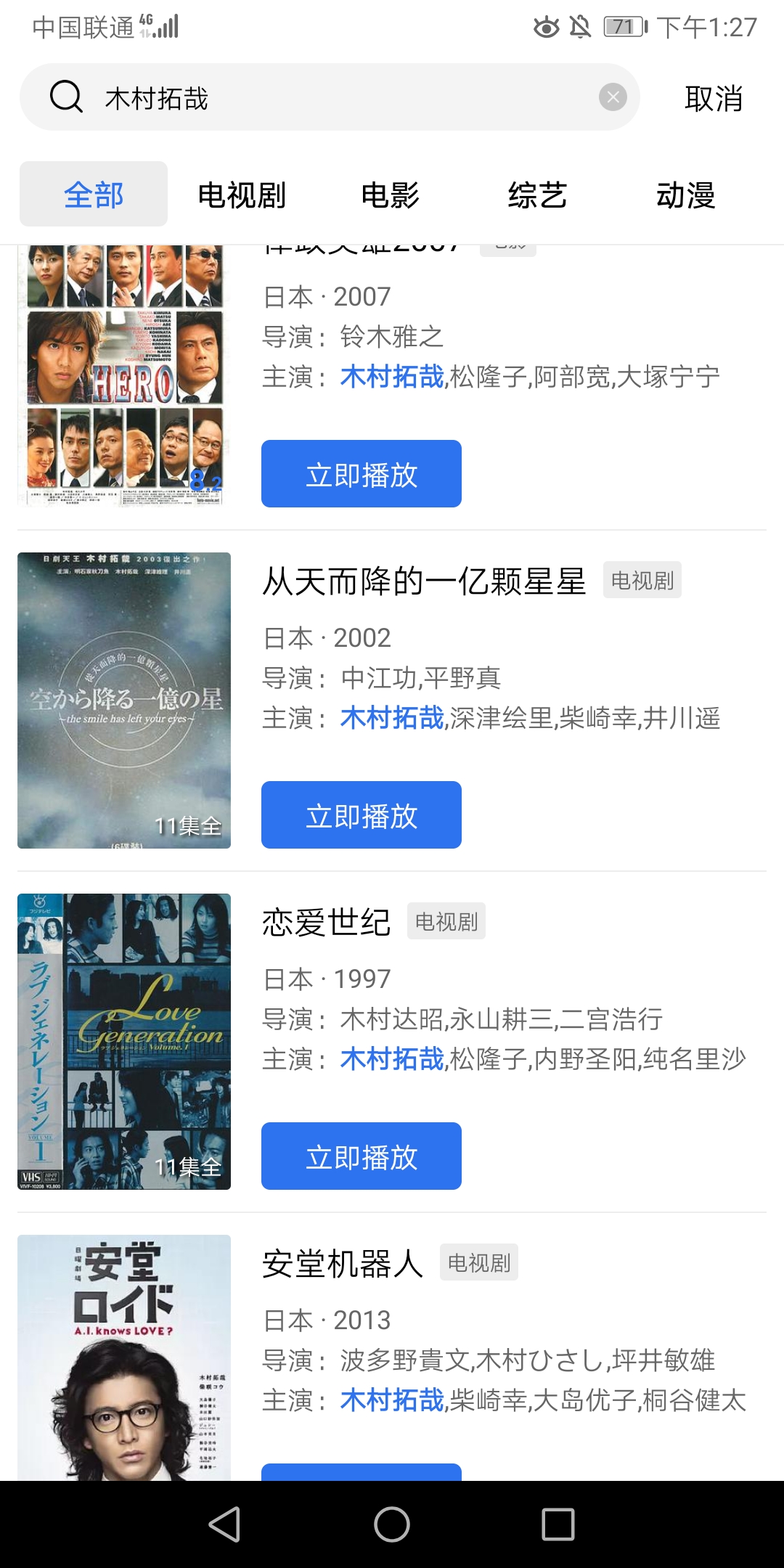Go to the system home screen

pos(392,1524)
